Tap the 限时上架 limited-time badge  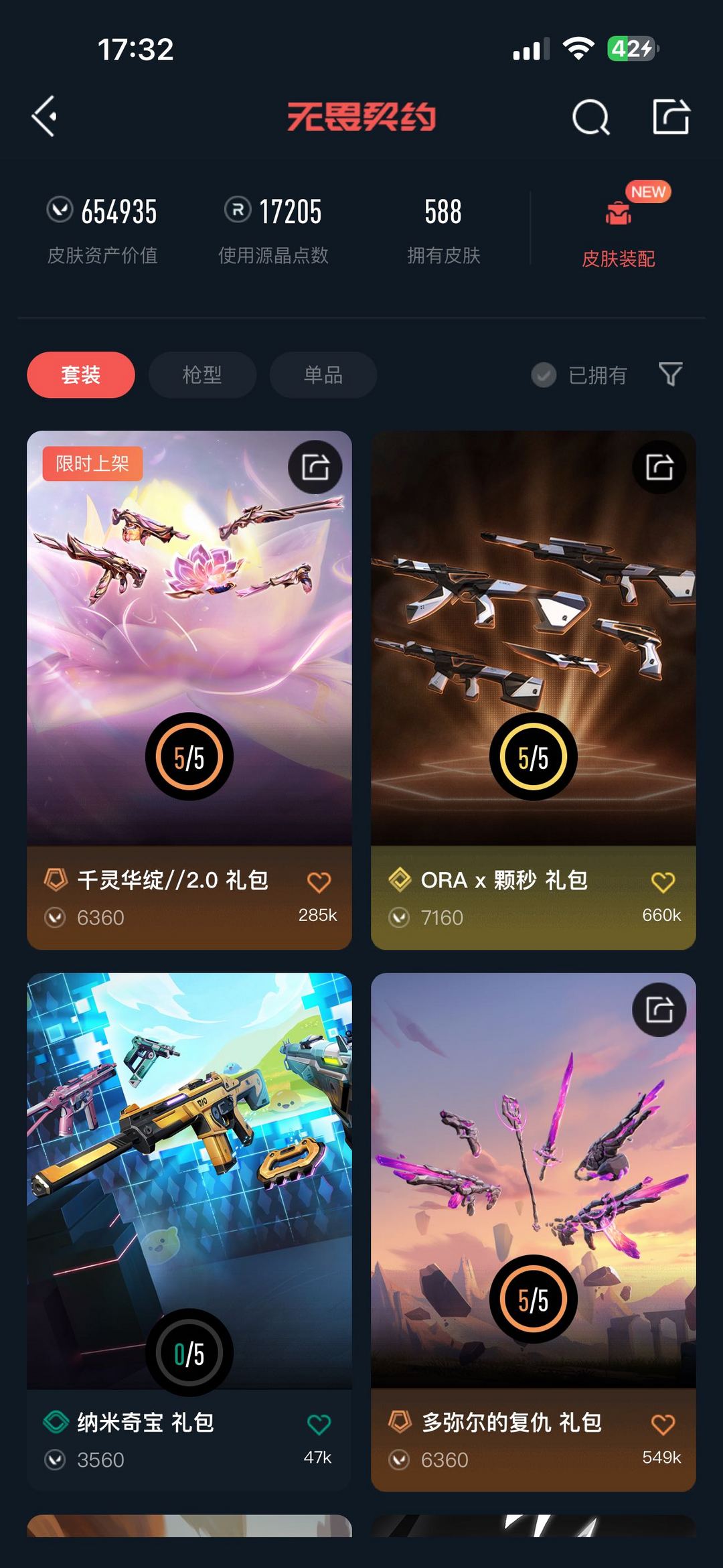coord(94,463)
